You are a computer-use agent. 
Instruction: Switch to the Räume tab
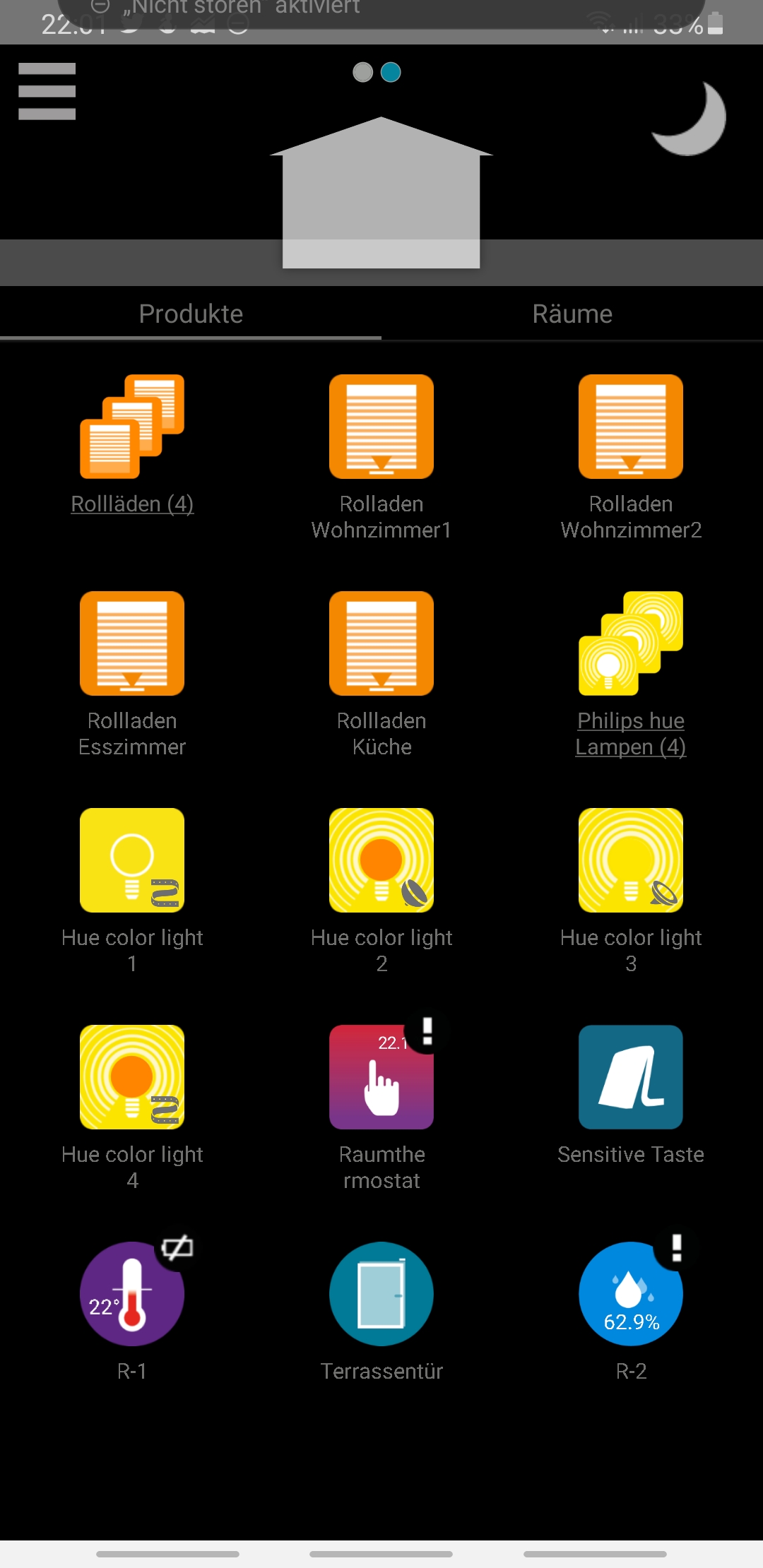(x=572, y=314)
